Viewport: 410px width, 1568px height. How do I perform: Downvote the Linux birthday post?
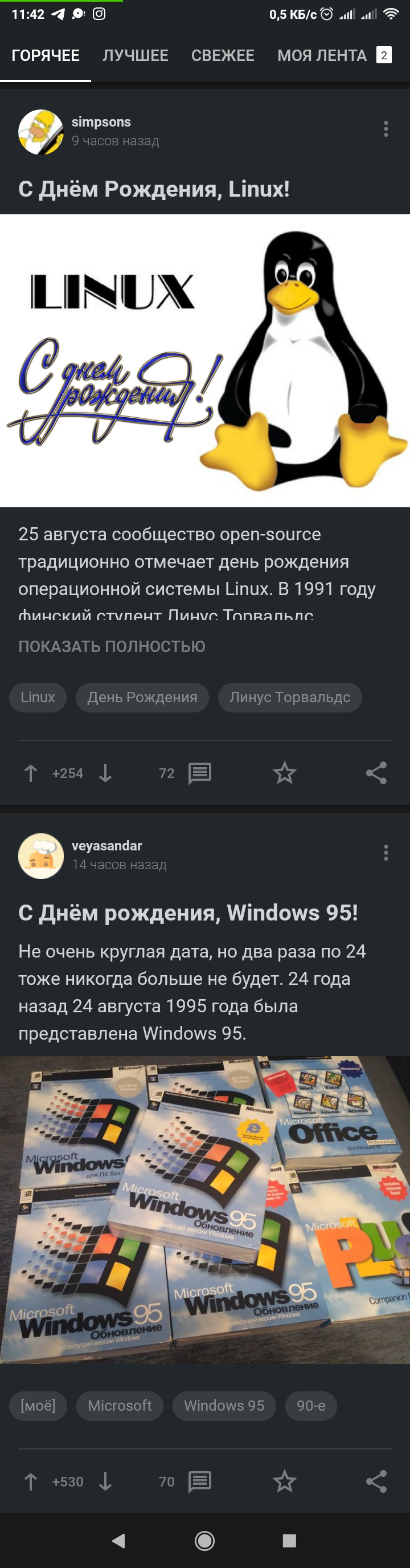105,773
